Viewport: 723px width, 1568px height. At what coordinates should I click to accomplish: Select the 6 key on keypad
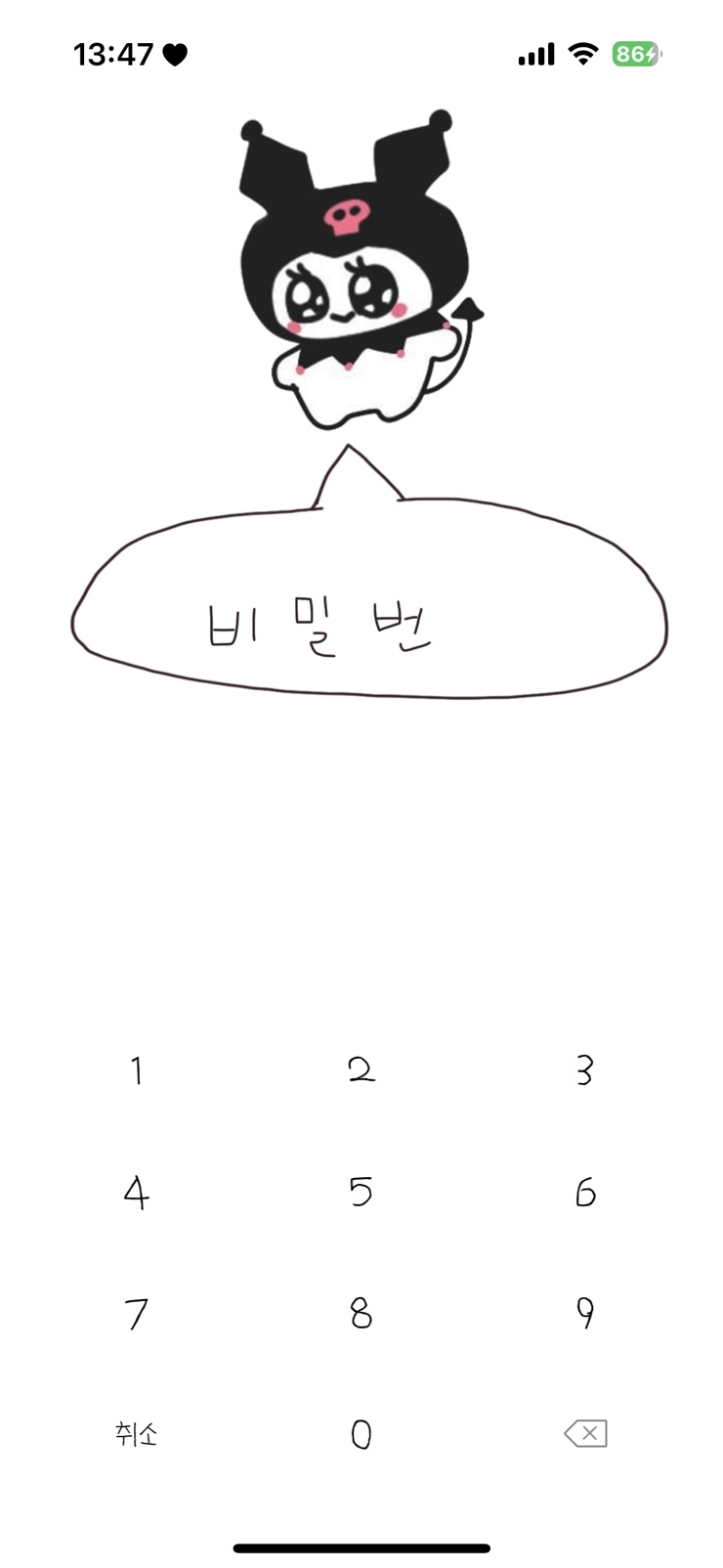click(585, 1192)
